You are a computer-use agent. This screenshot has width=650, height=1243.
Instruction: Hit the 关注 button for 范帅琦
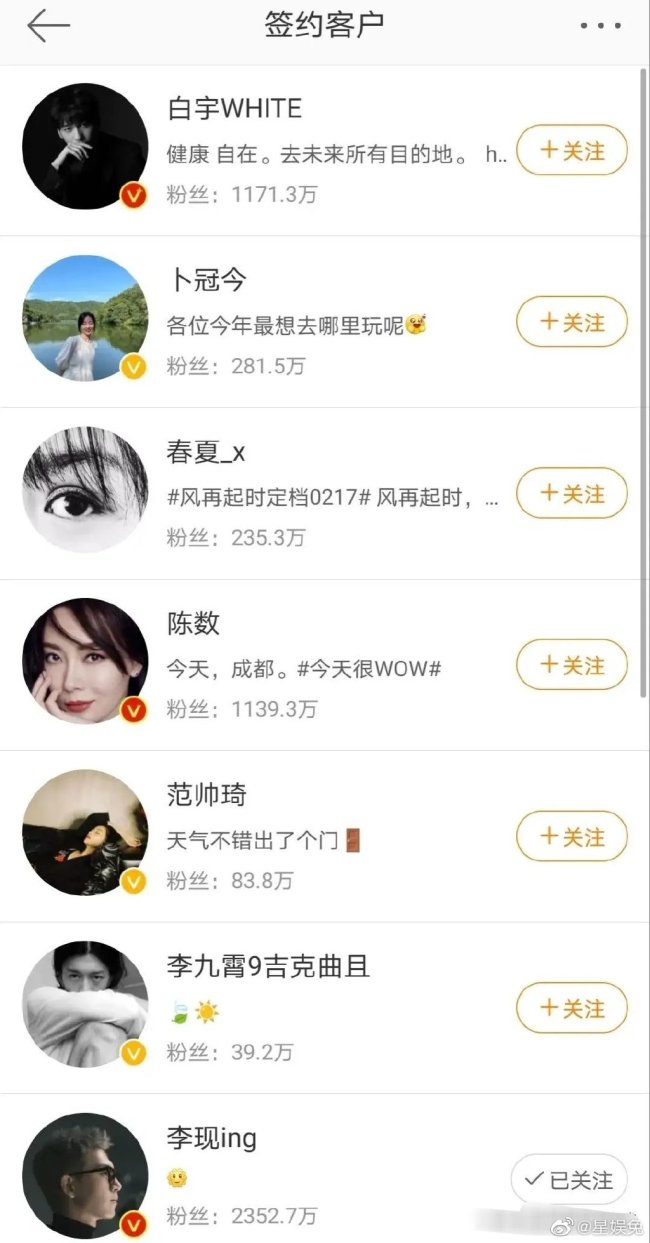pos(572,837)
